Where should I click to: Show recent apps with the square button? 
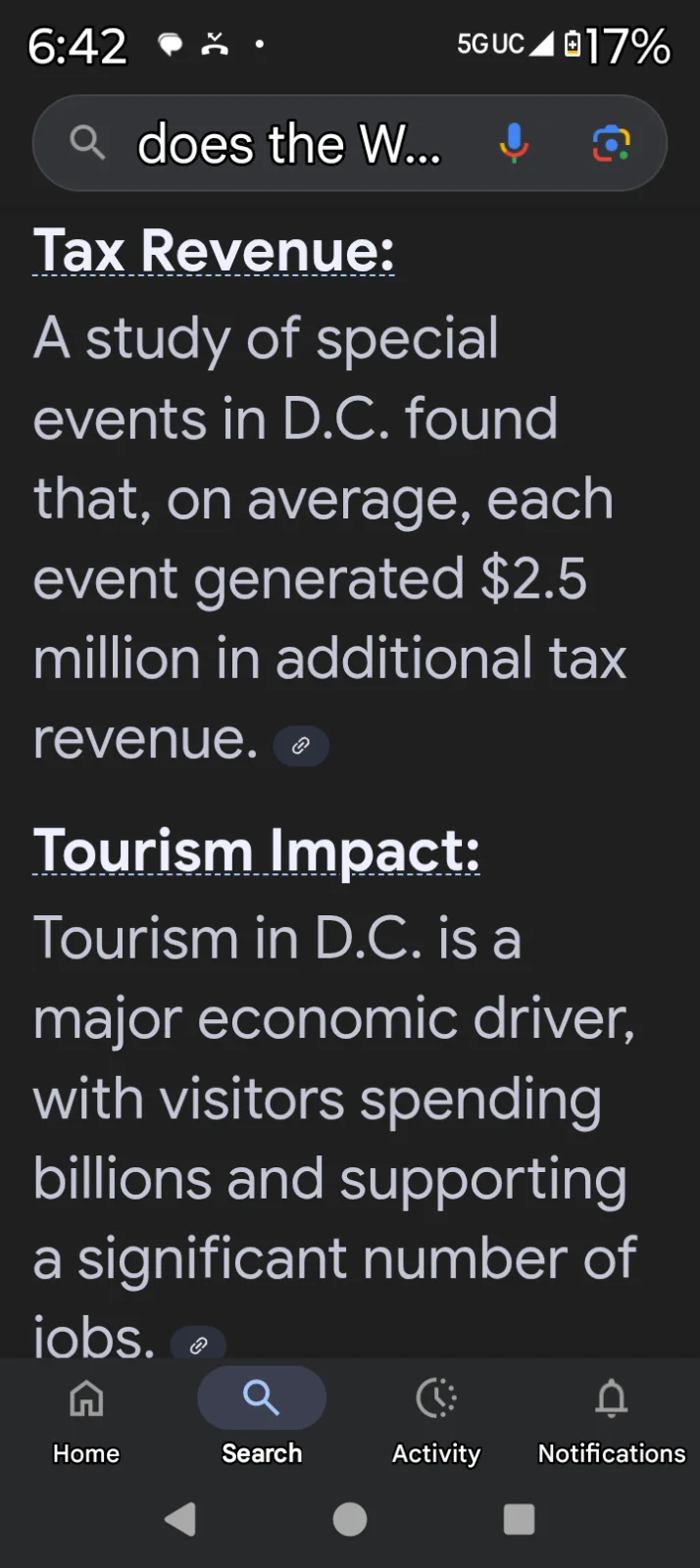tap(519, 1519)
